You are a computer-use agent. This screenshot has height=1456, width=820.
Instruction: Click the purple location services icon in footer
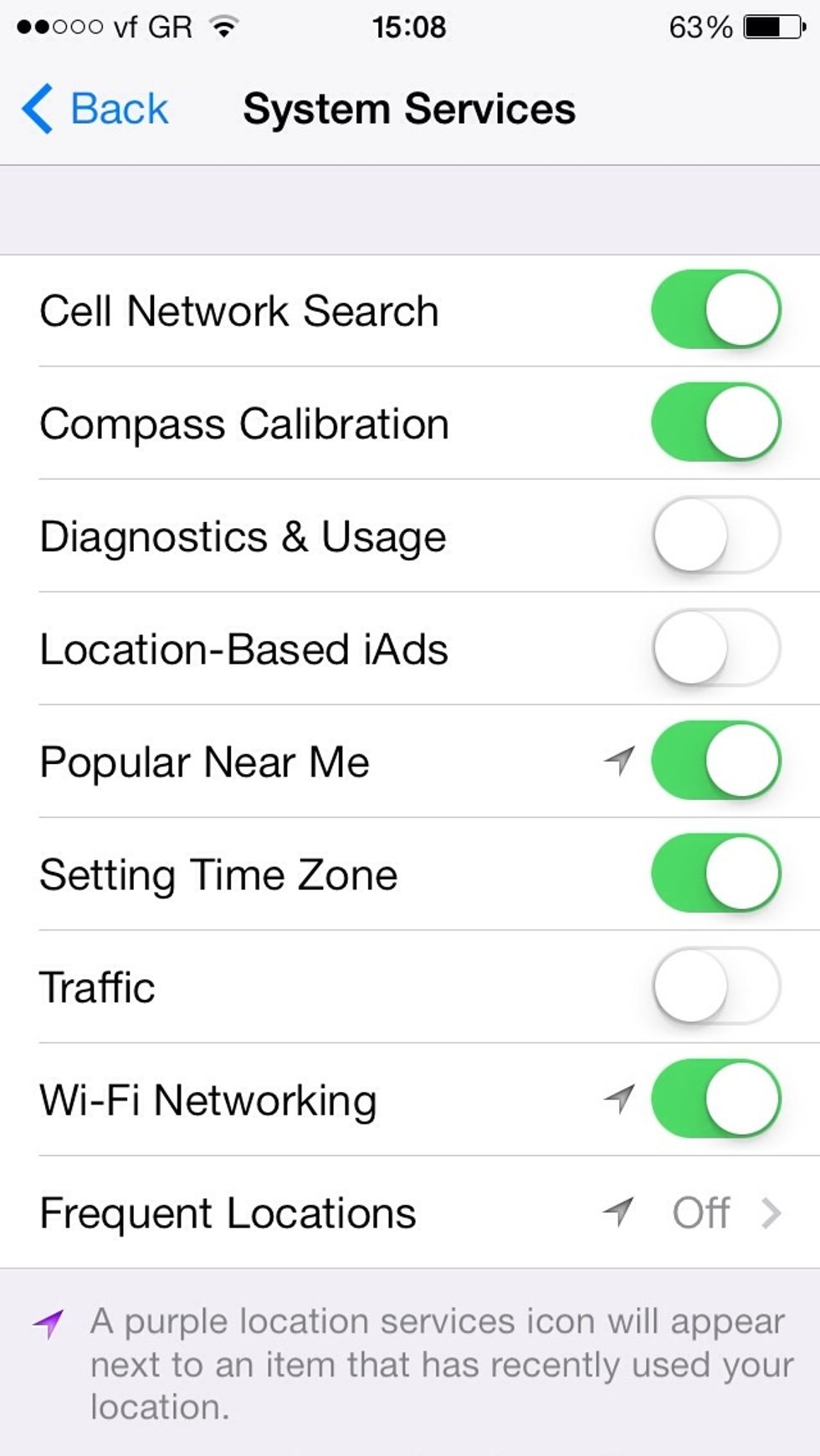(x=48, y=1320)
